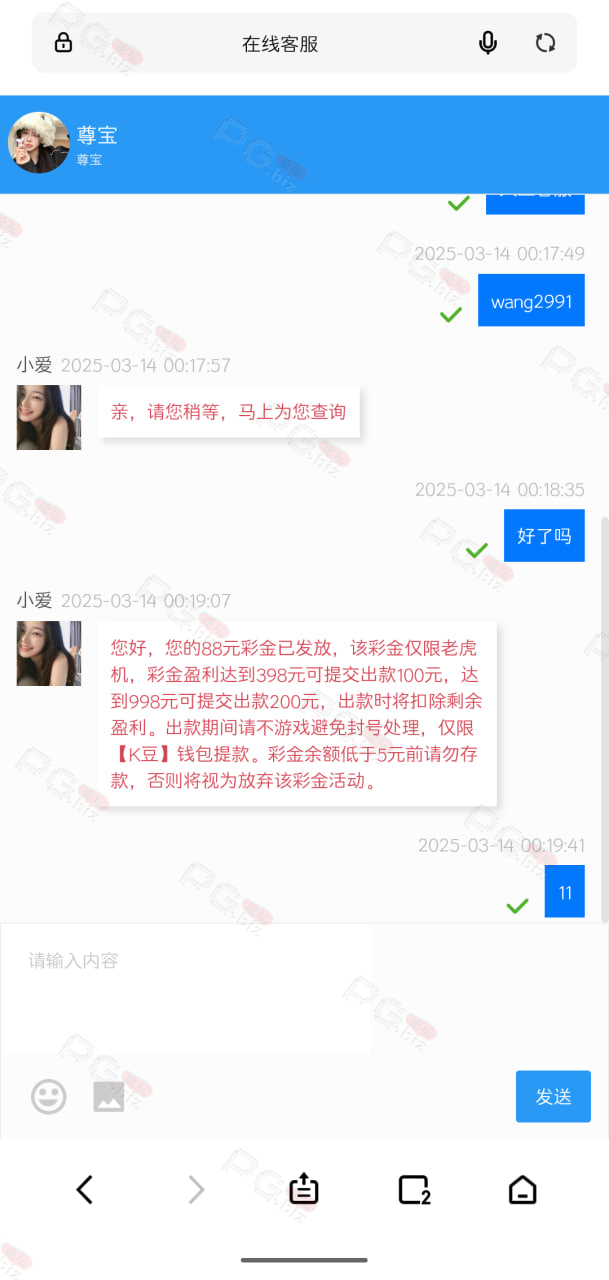
Task: Send message with 发送 button
Action: click(553, 1097)
